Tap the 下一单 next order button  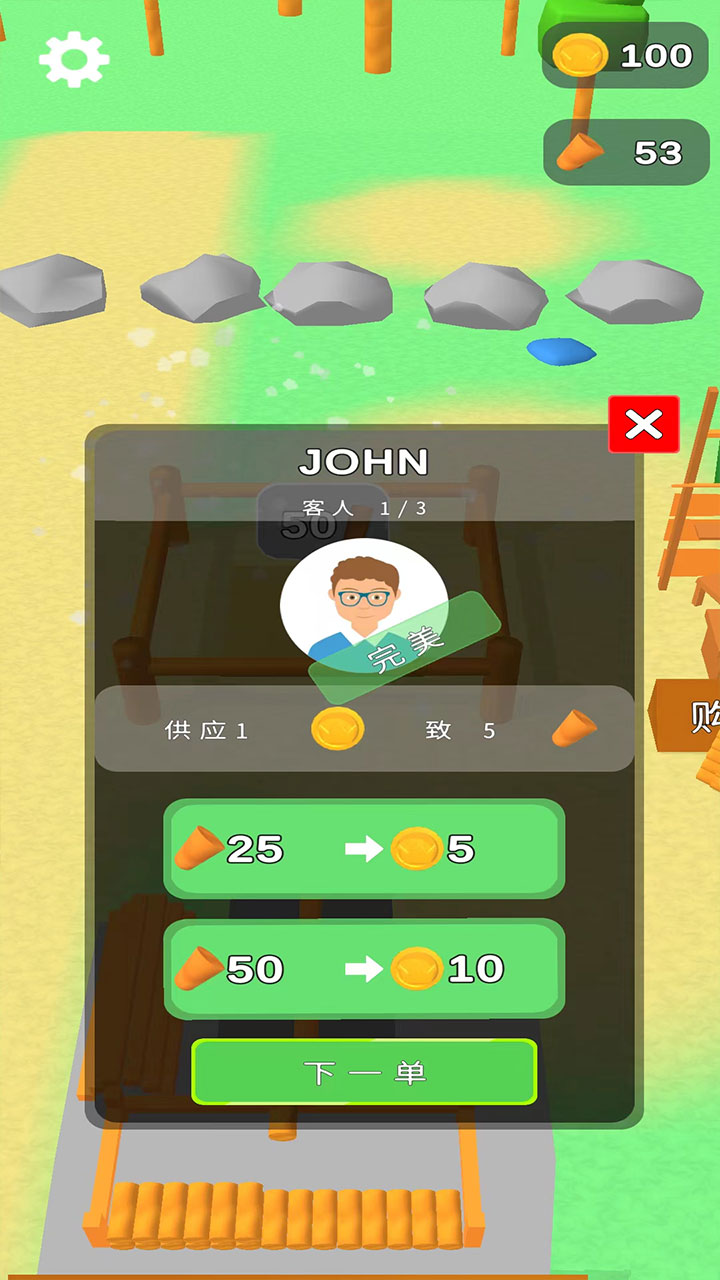tap(364, 1073)
